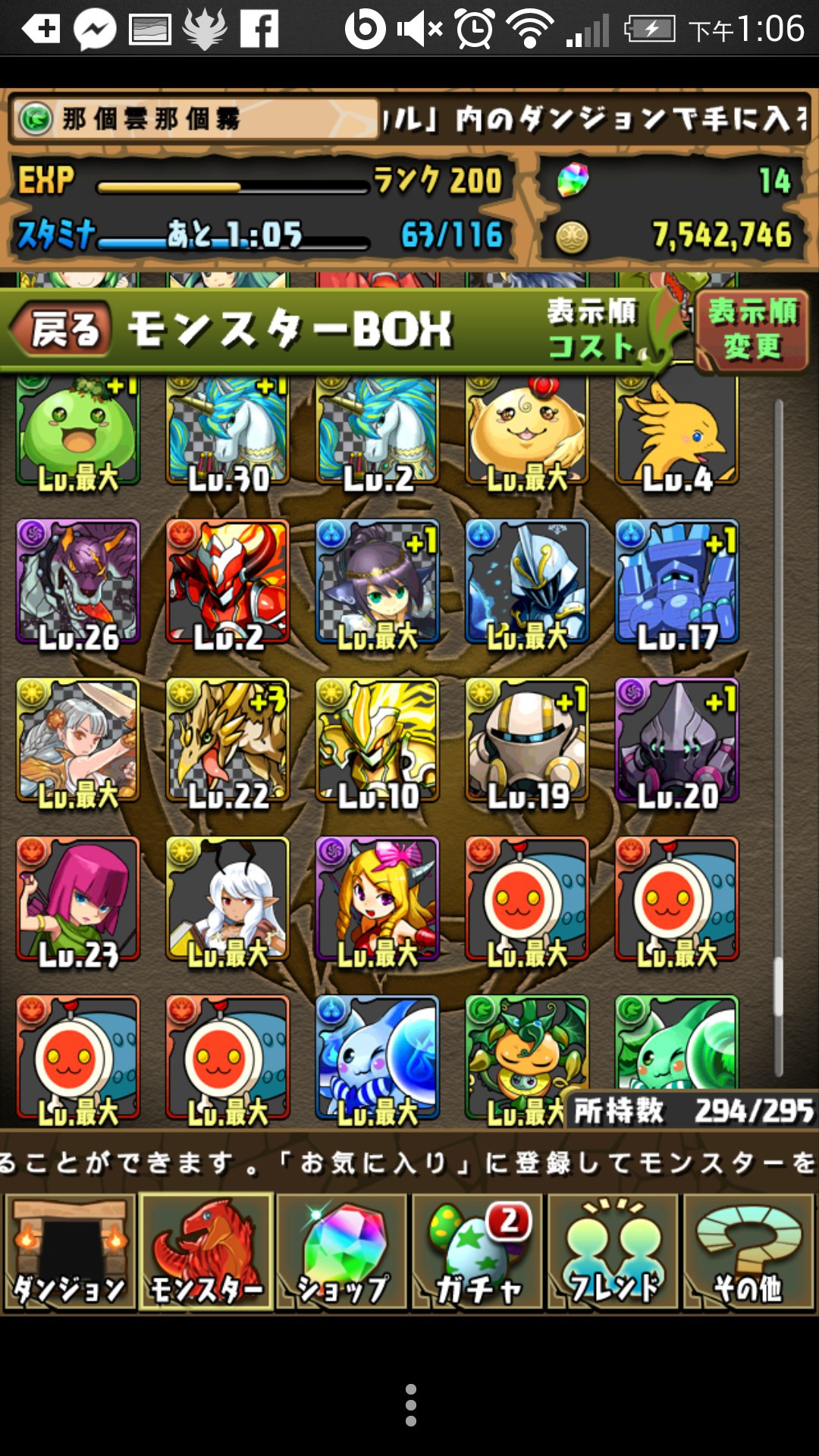Pick the dark armored monster at Lv.20
Viewport: 819px width, 1456px height.
click(x=676, y=741)
